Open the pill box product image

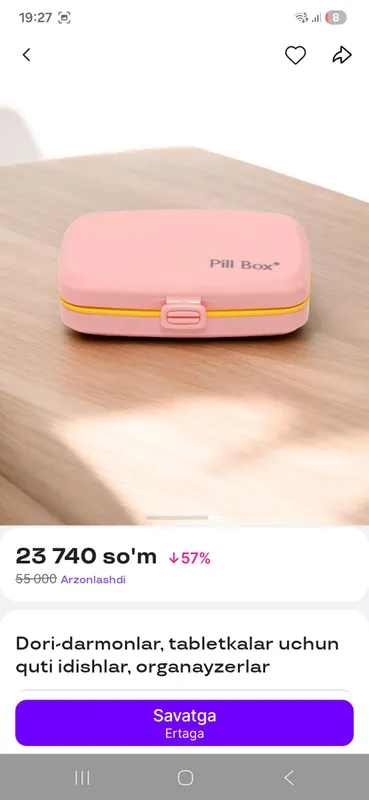(x=184, y=301)
